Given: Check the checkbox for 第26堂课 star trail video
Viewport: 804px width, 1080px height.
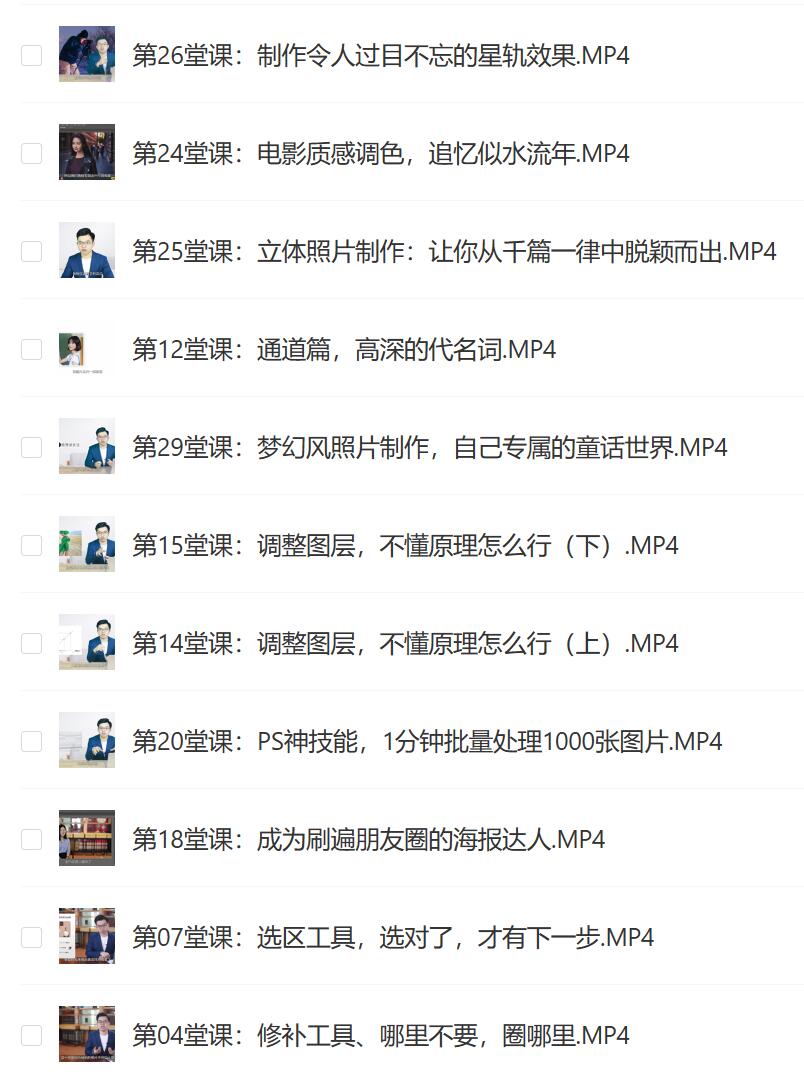Looking at the screenshot, I should click(31, 57).
